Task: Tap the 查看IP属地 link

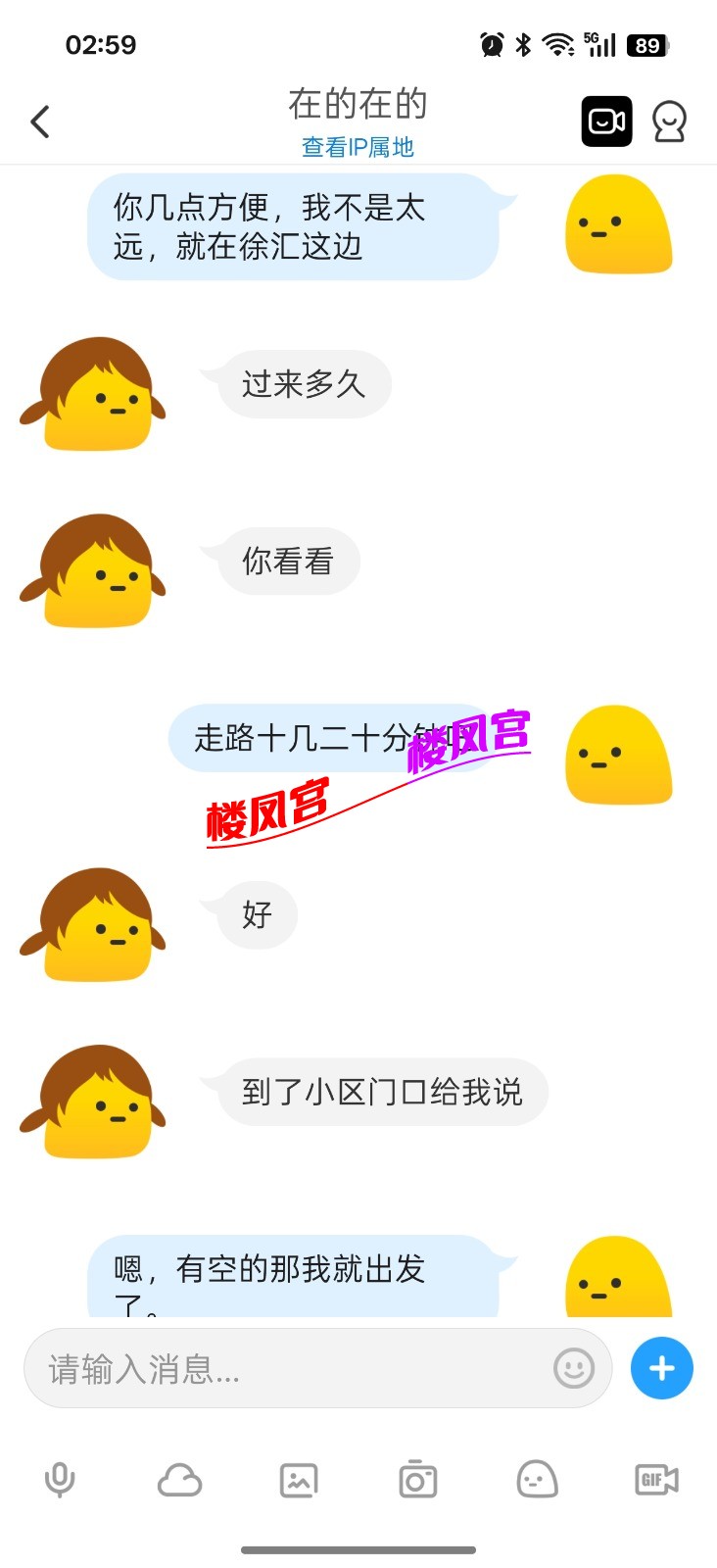Action: [x=358, y=147]
